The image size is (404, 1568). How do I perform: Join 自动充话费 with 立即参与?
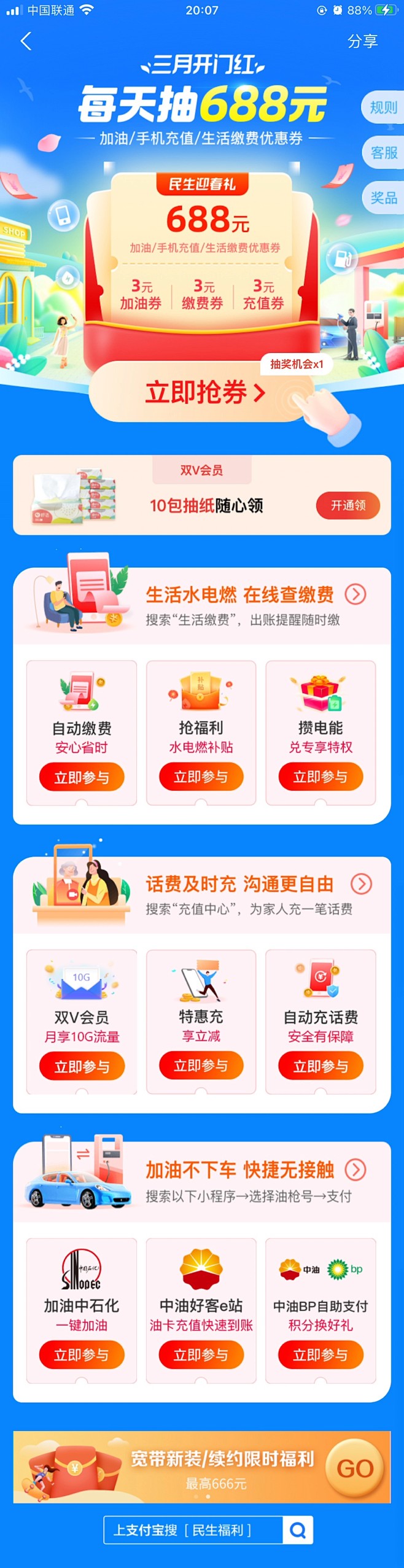click(x=320, y=1066)
